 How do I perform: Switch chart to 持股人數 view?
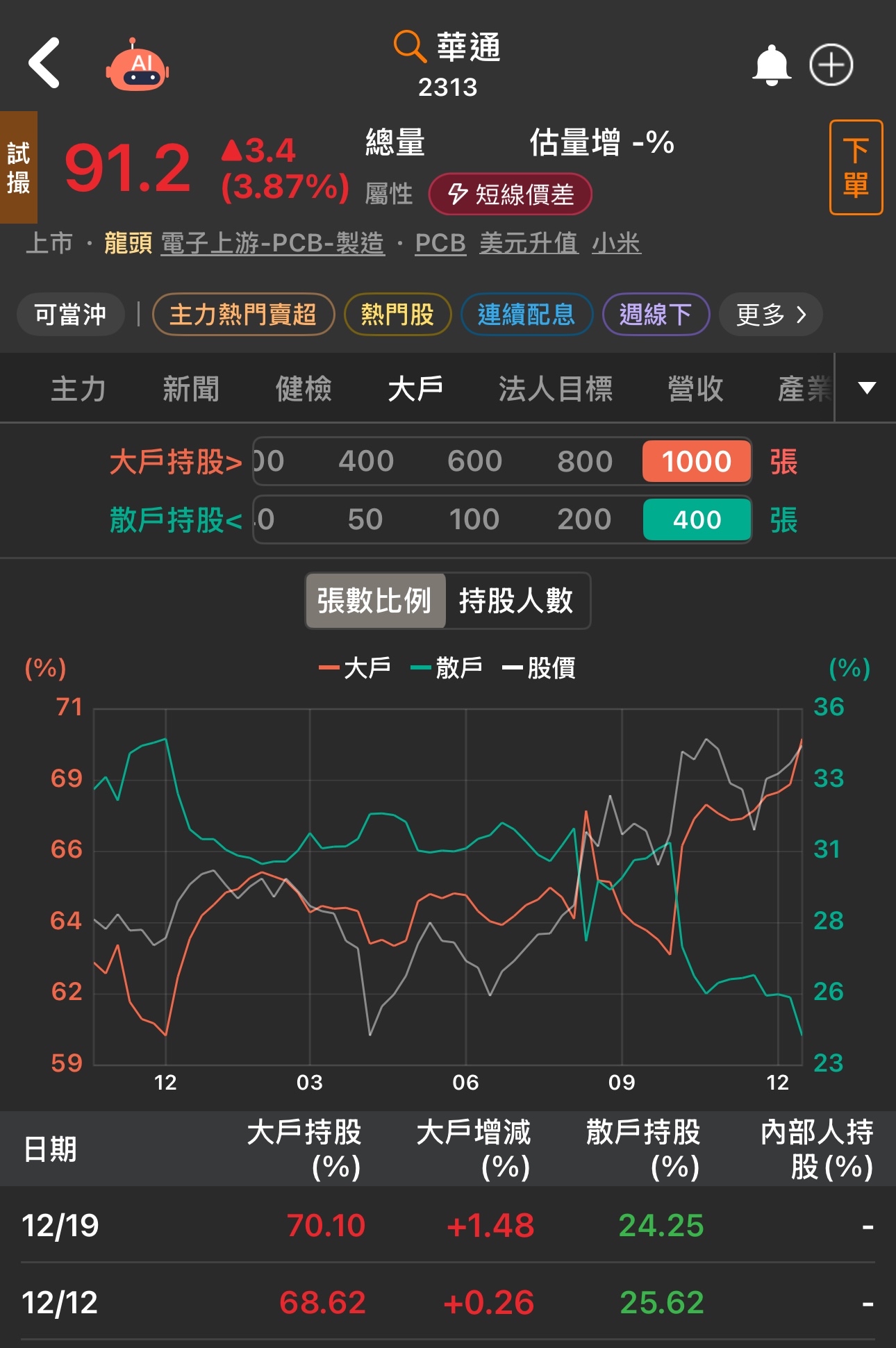pyautogui.click(x=516, y=601)
